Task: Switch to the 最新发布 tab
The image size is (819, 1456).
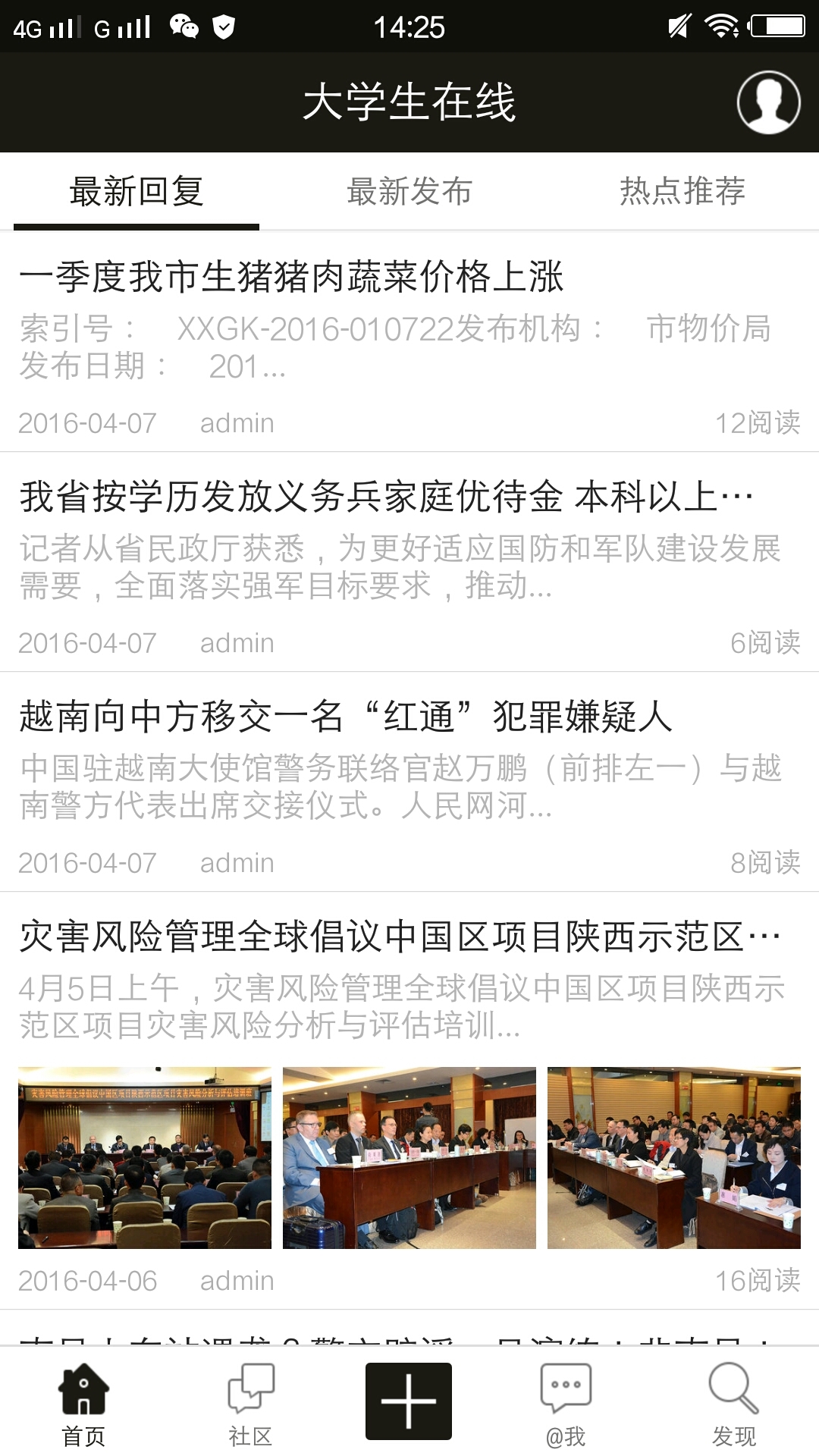Action: (x=409, y=191)
